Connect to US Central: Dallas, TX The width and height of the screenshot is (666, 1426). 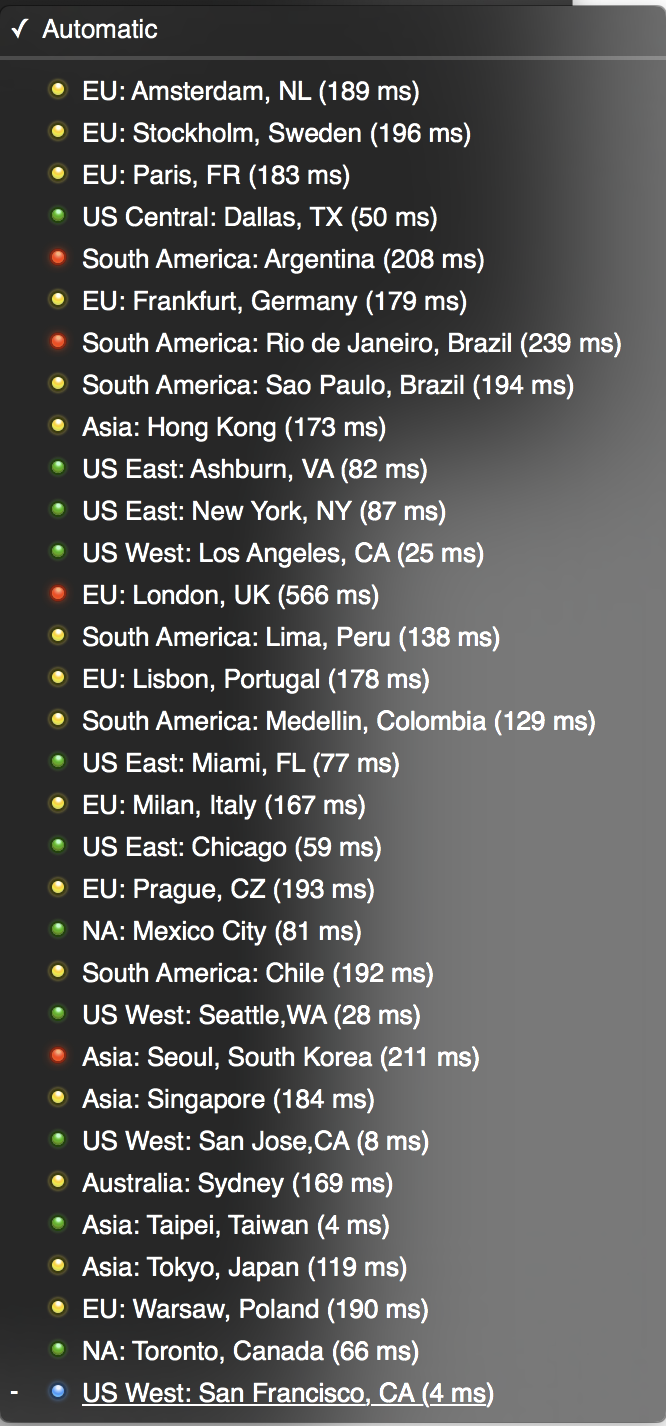click(x=333, y=217)
